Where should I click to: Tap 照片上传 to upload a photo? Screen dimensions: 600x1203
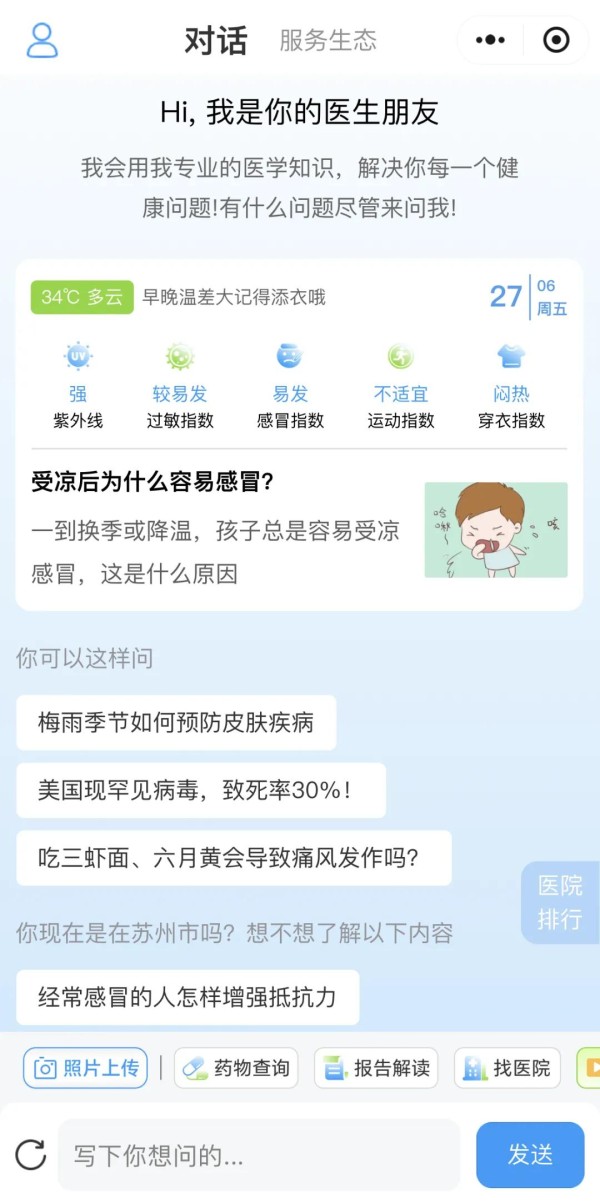pos(86,1068)
